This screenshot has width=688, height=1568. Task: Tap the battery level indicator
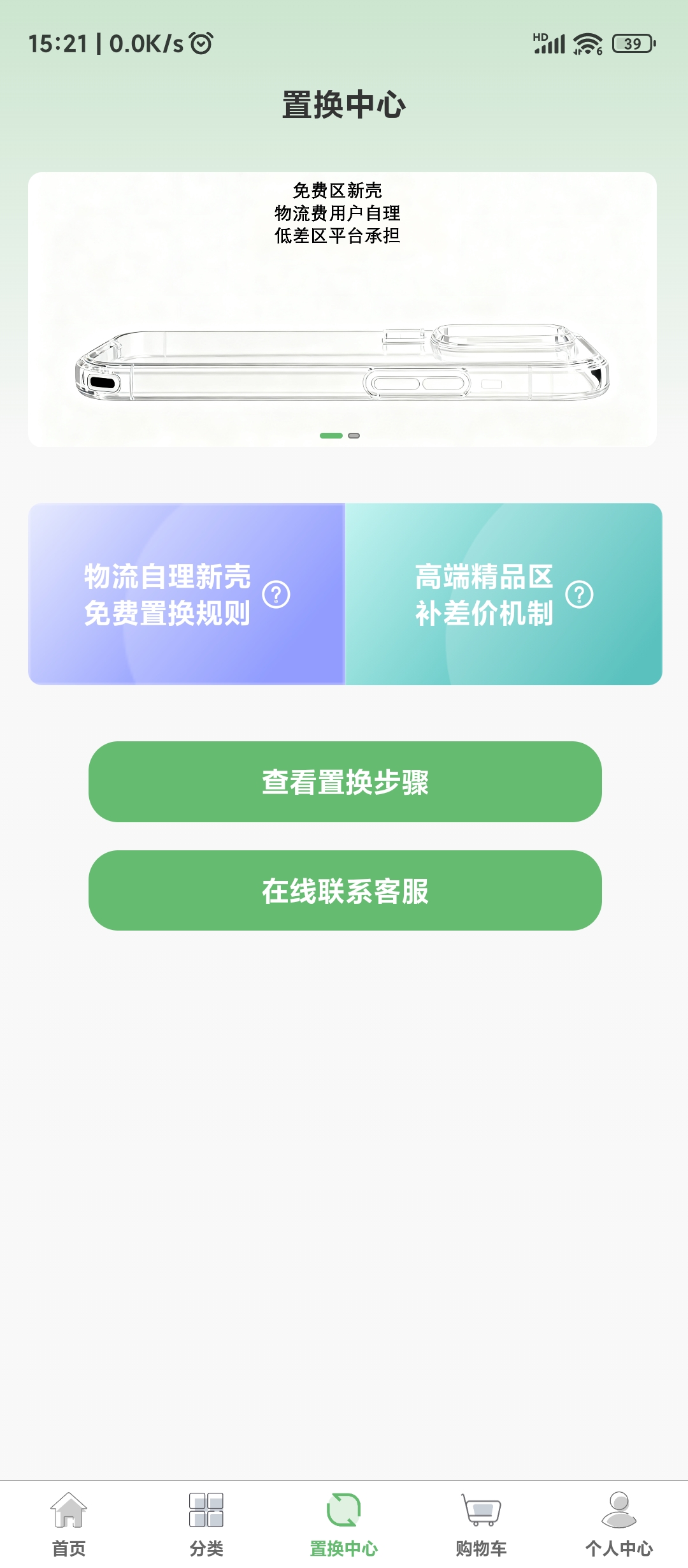(x=631, y=42)
